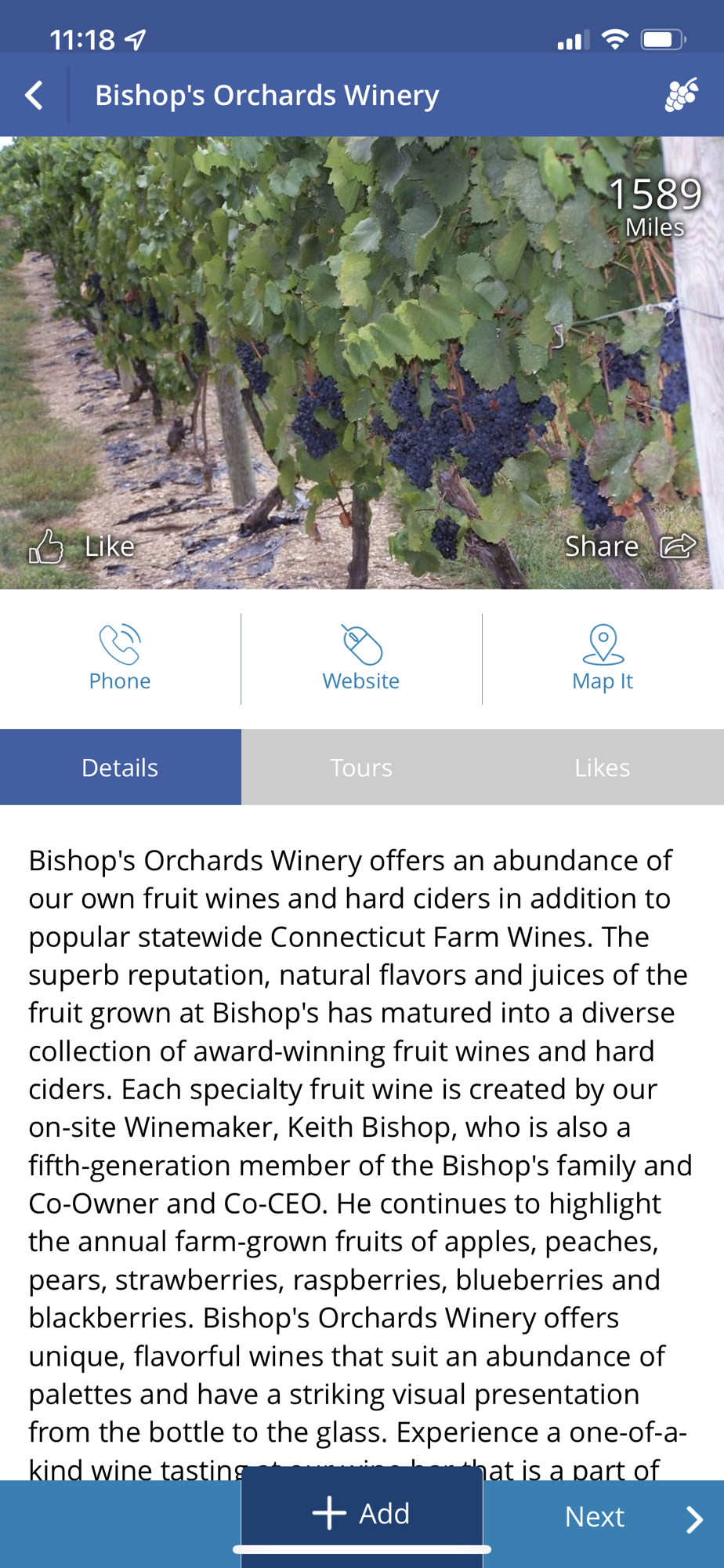This screenshot has height=1568, width=724.
Task: Go back from Bishop's Orchards Winery
Action: (34, 96)
